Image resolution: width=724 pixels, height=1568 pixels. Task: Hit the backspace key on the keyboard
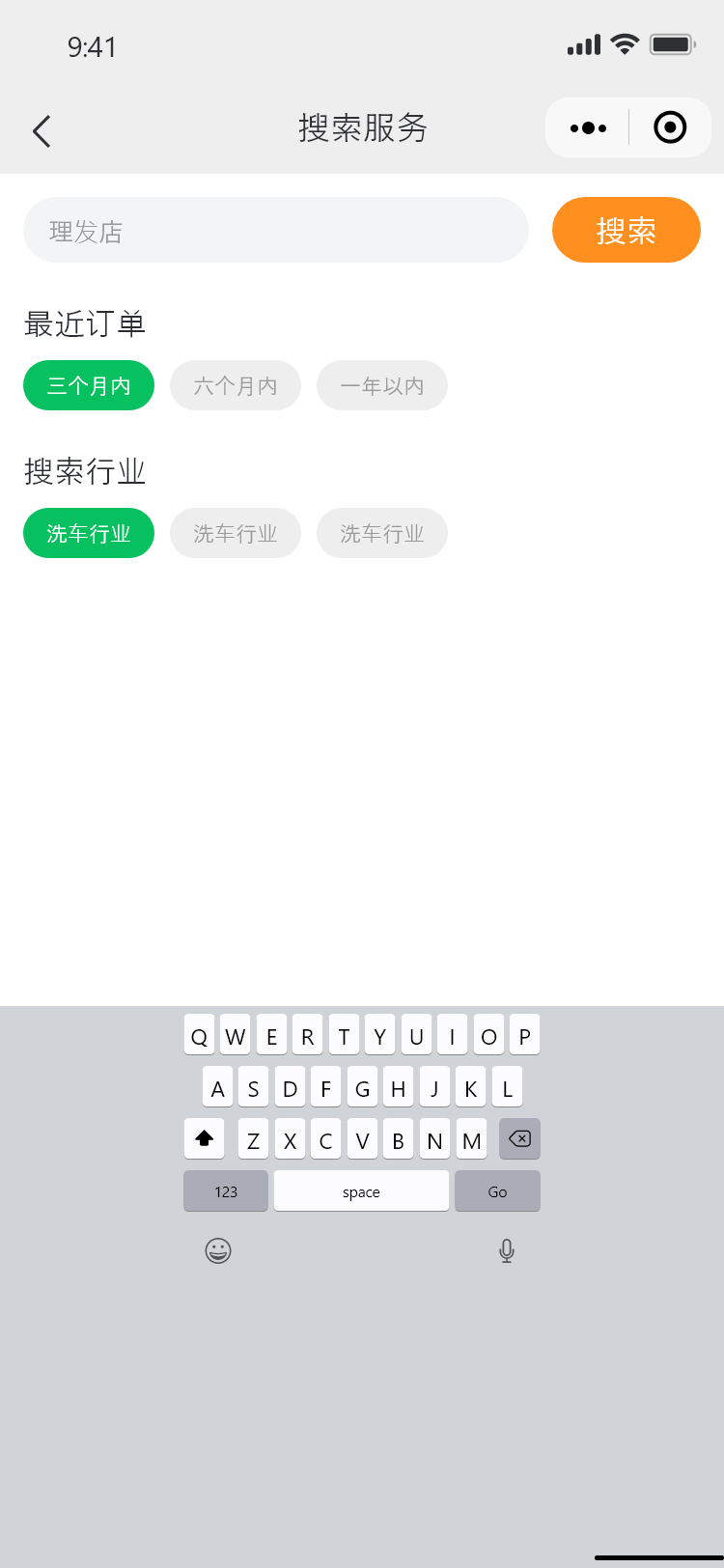click(519, 1139)
